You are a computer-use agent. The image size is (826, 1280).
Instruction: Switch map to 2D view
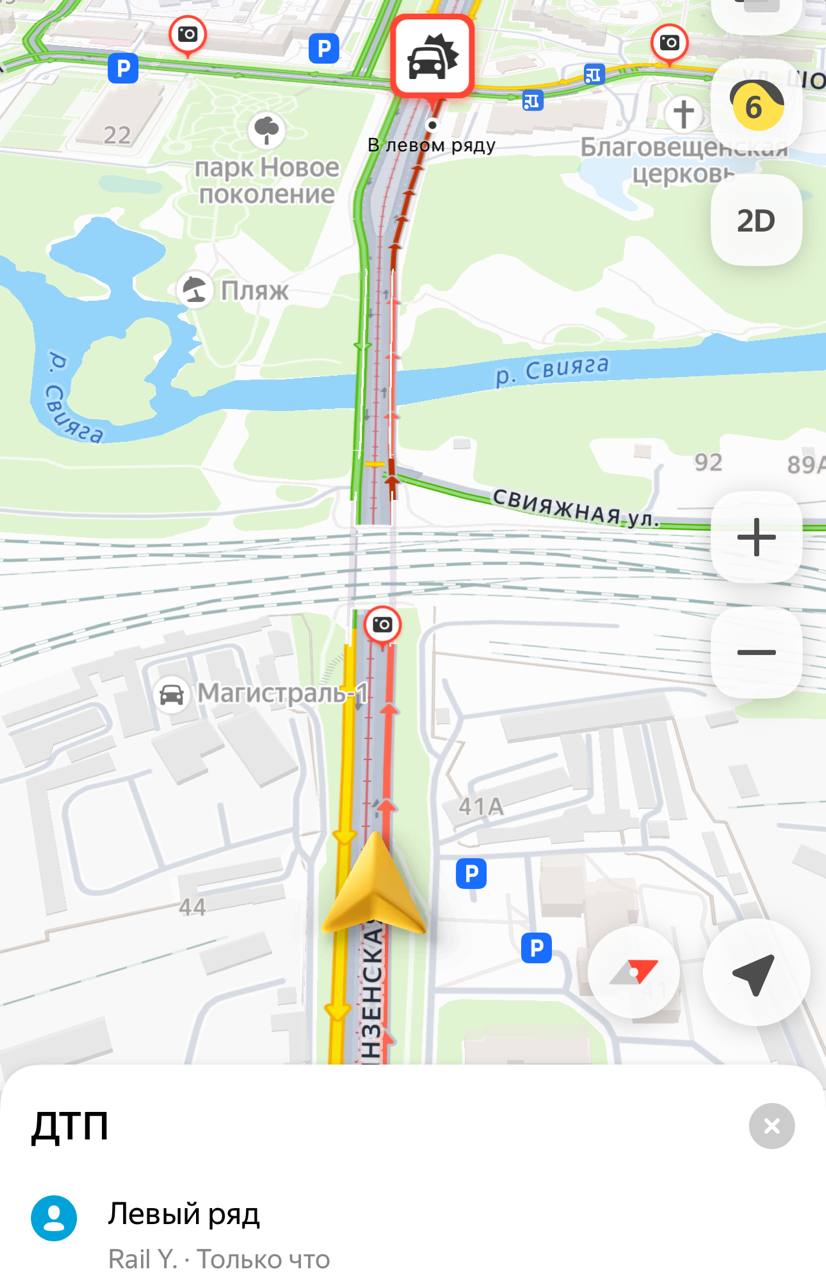click(756, 221)
